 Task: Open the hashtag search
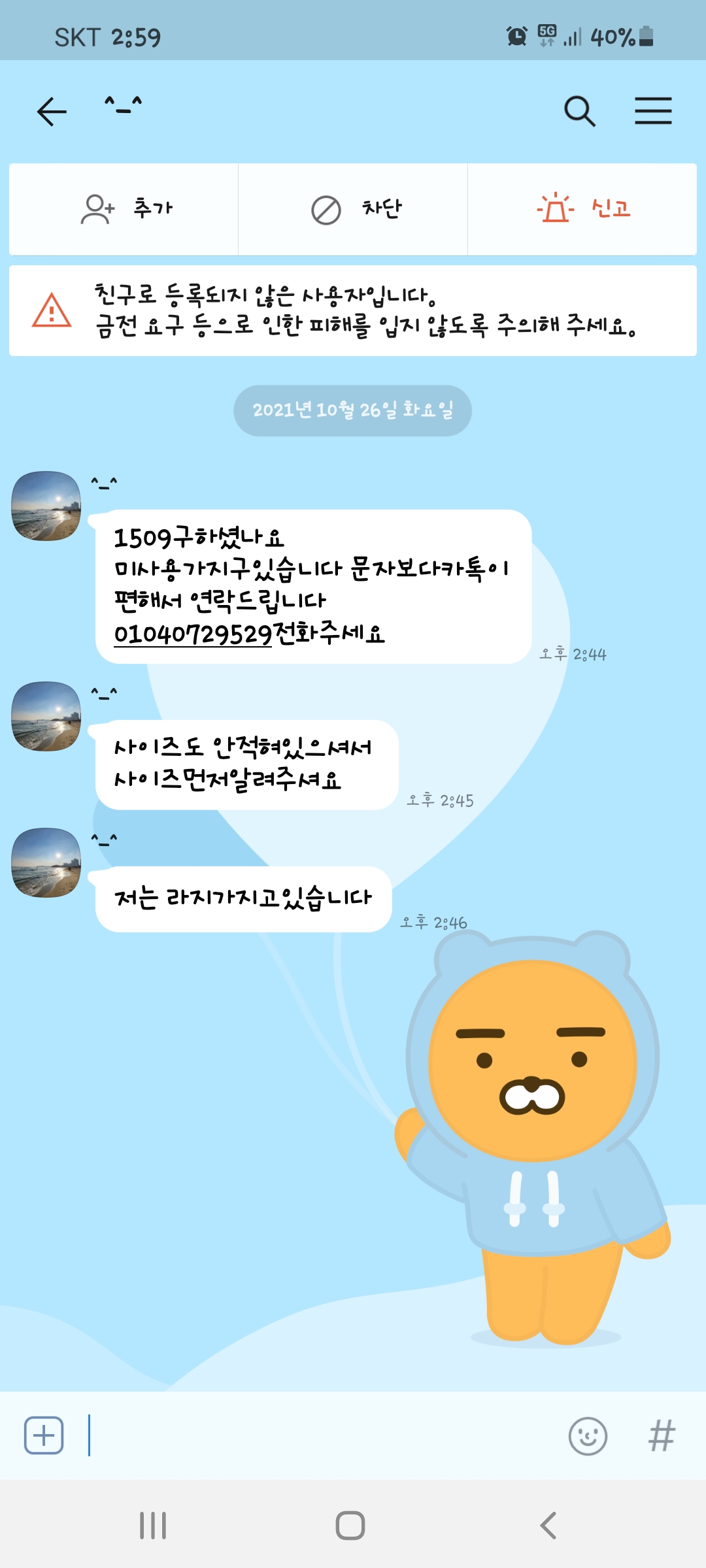tap(662, 1435)
